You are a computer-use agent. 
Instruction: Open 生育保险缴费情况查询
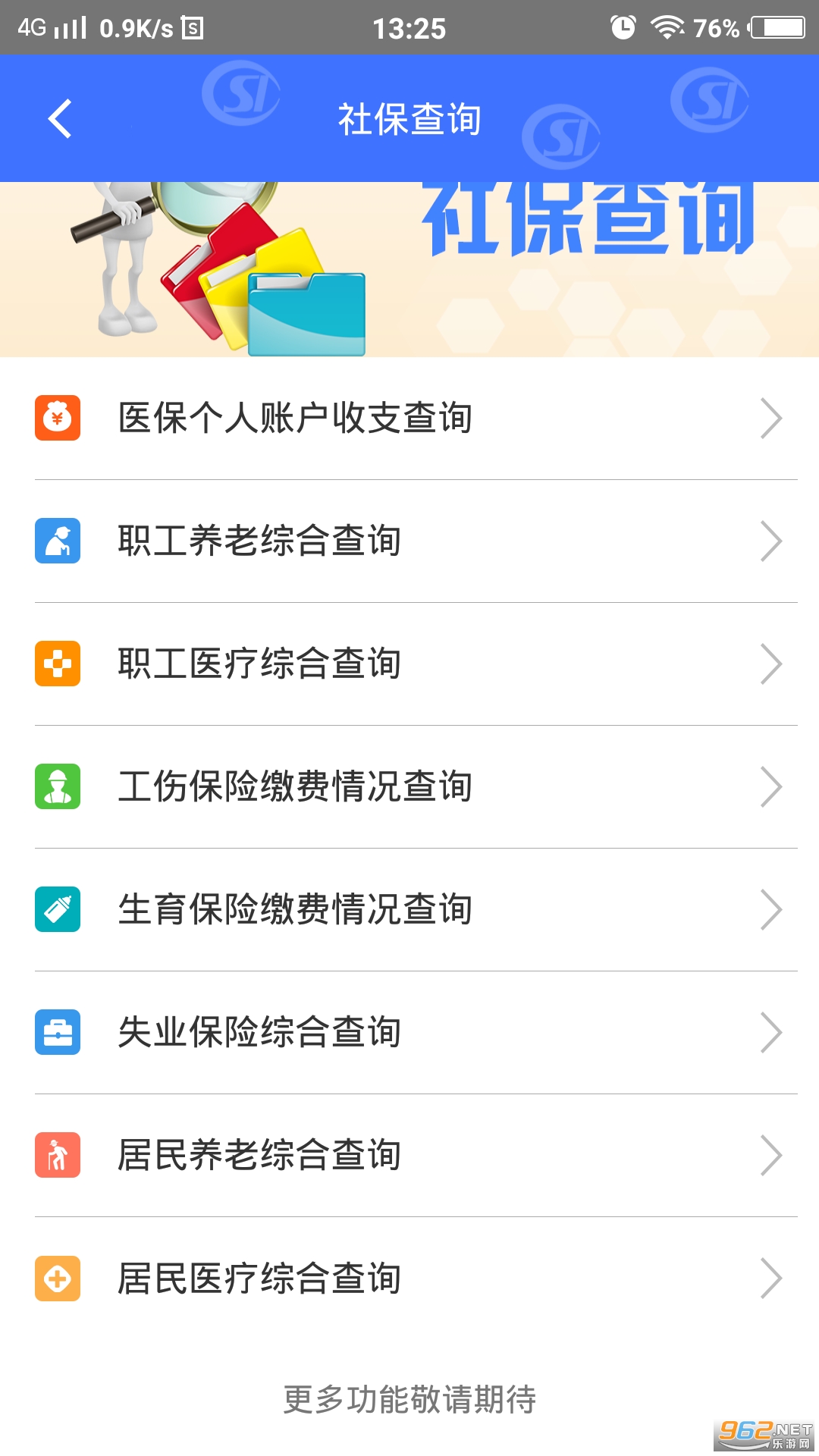(x=409, y=909)
